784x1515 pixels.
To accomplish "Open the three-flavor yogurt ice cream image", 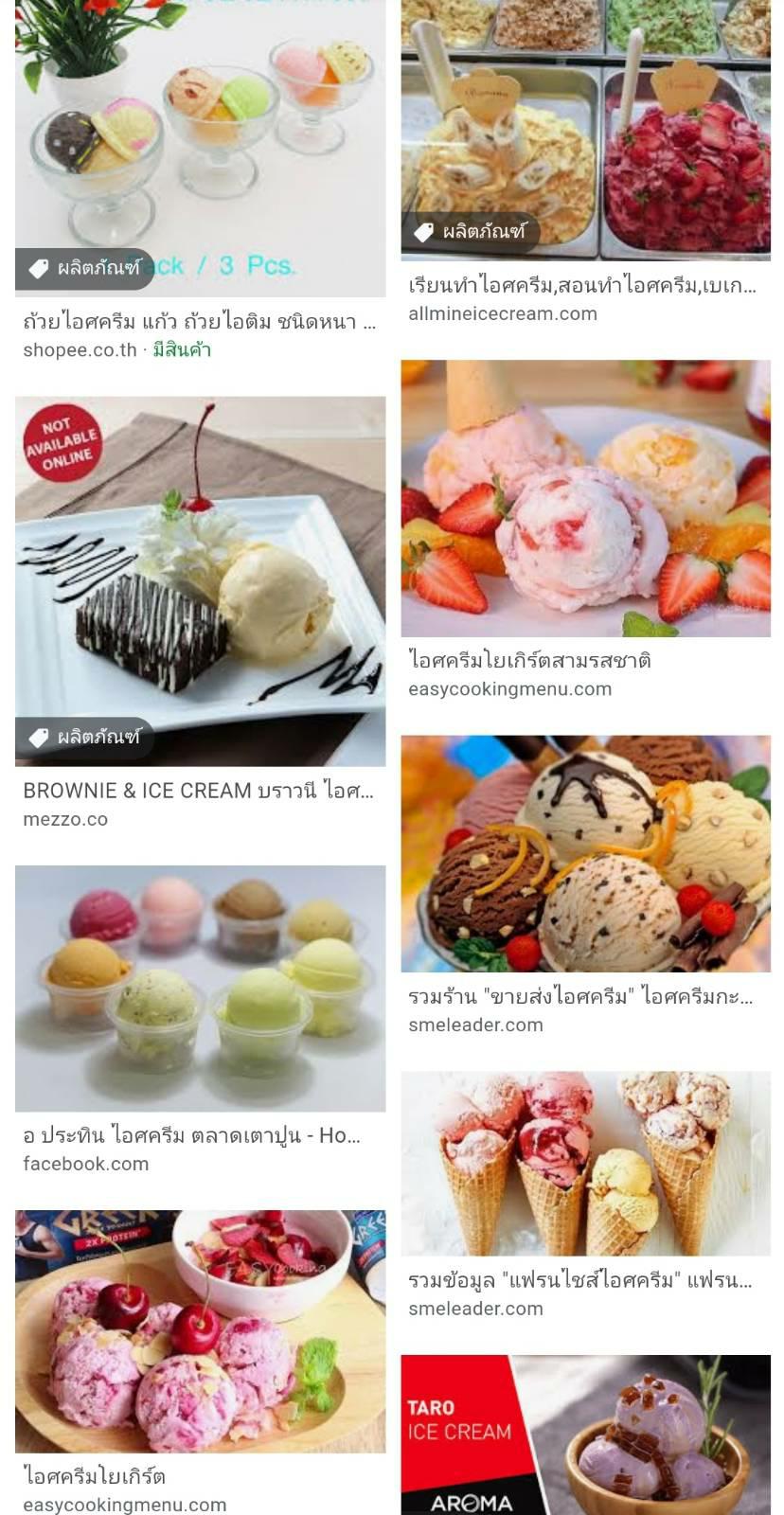I will tap(585, 498).
